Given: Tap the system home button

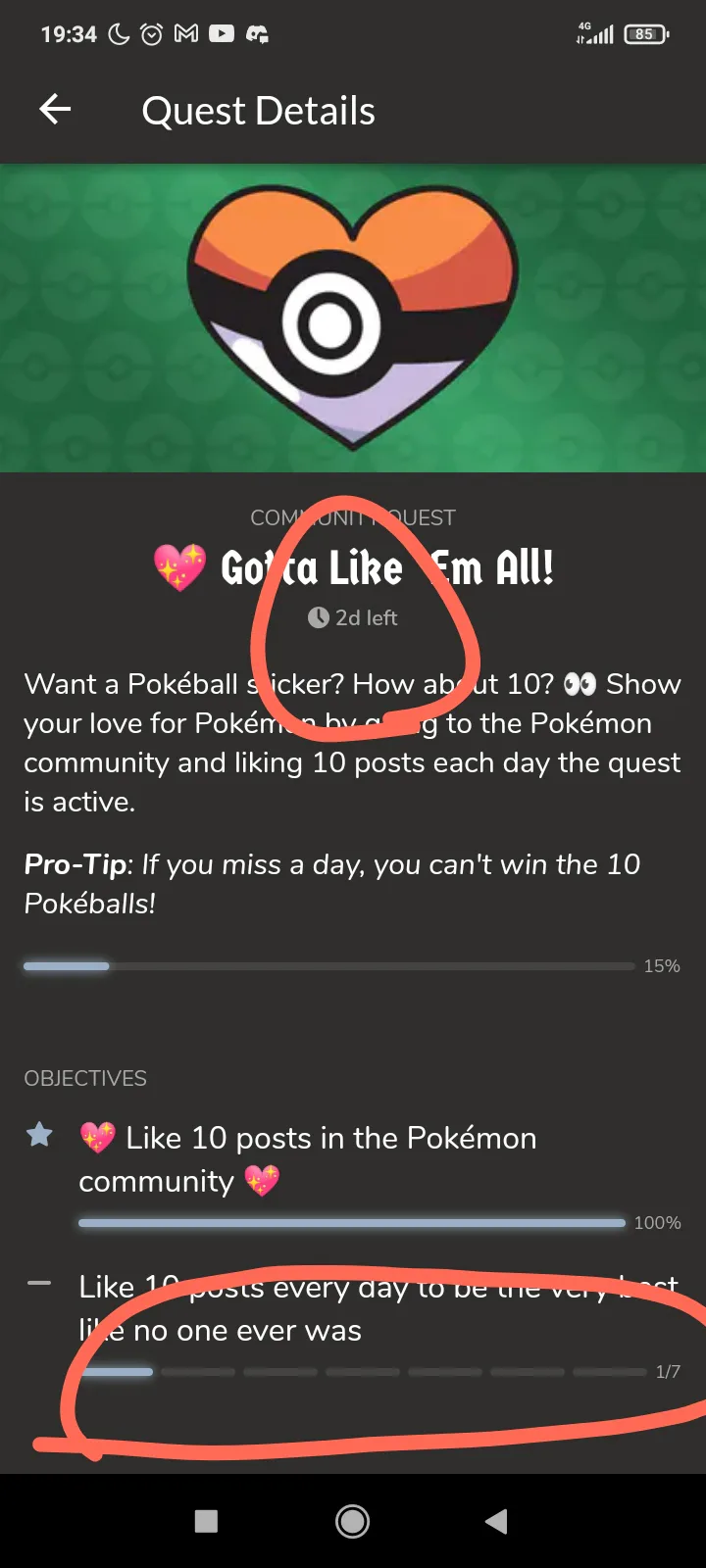Looking at the screenshot, I should (x=352, y=1521).
